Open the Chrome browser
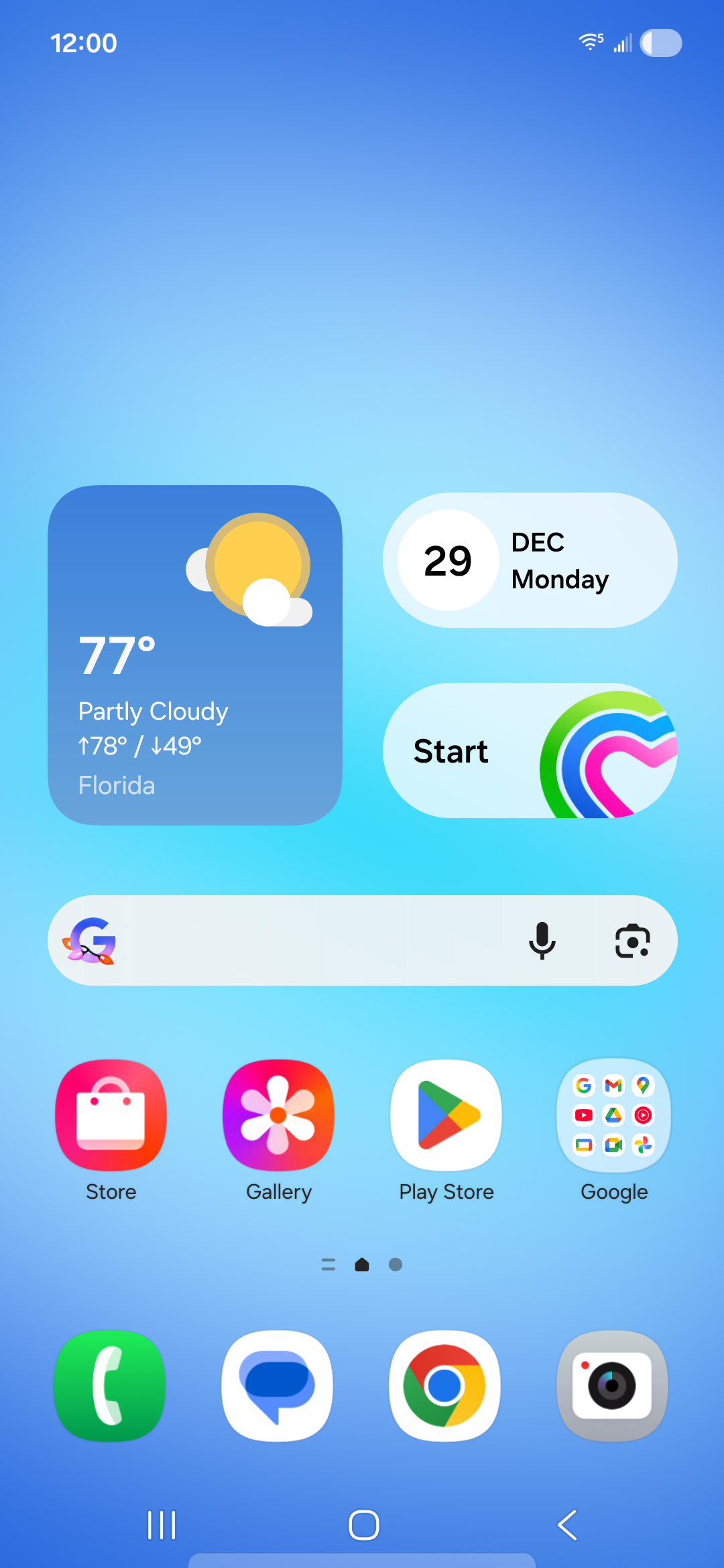Screen dimensions: 724x1568 pos(445,1386)
